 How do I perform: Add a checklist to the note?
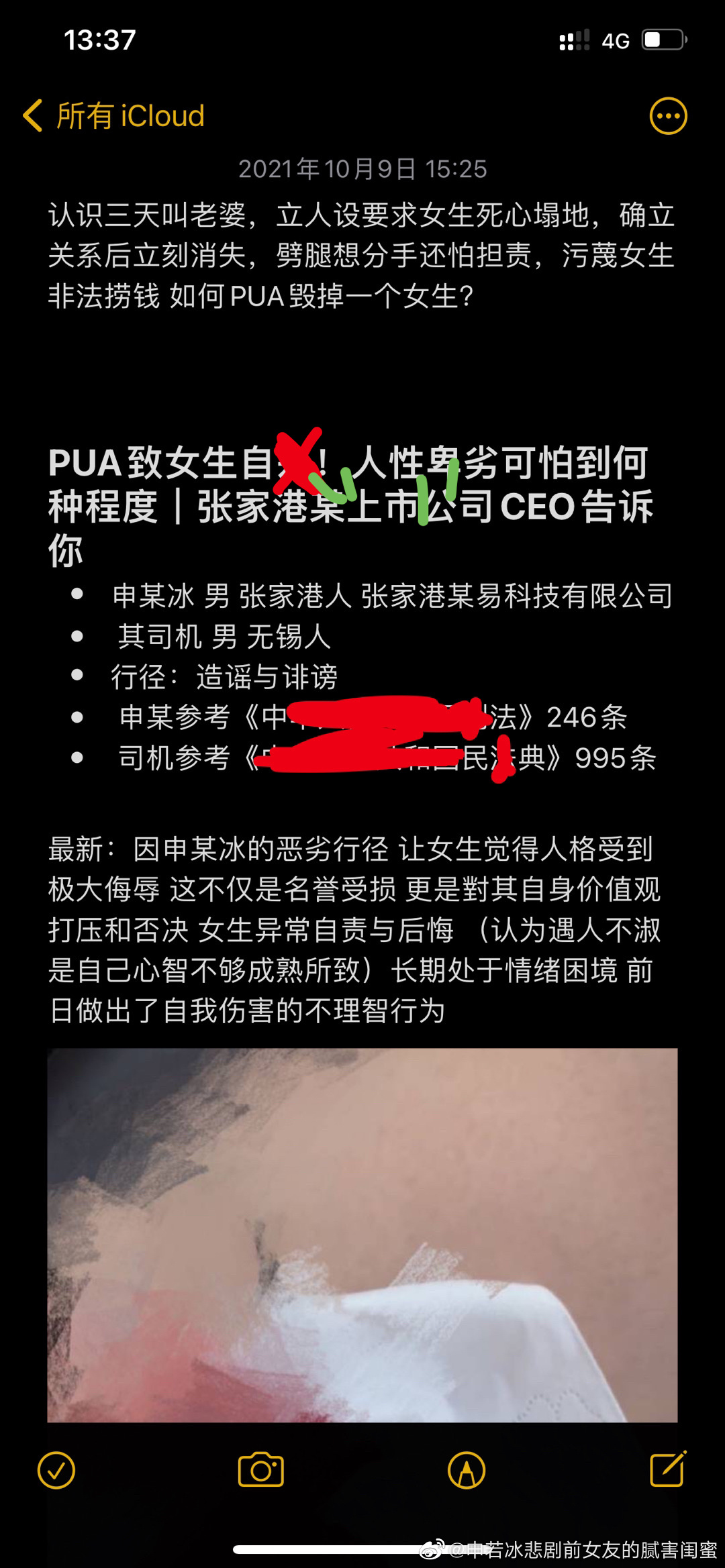56,1470
